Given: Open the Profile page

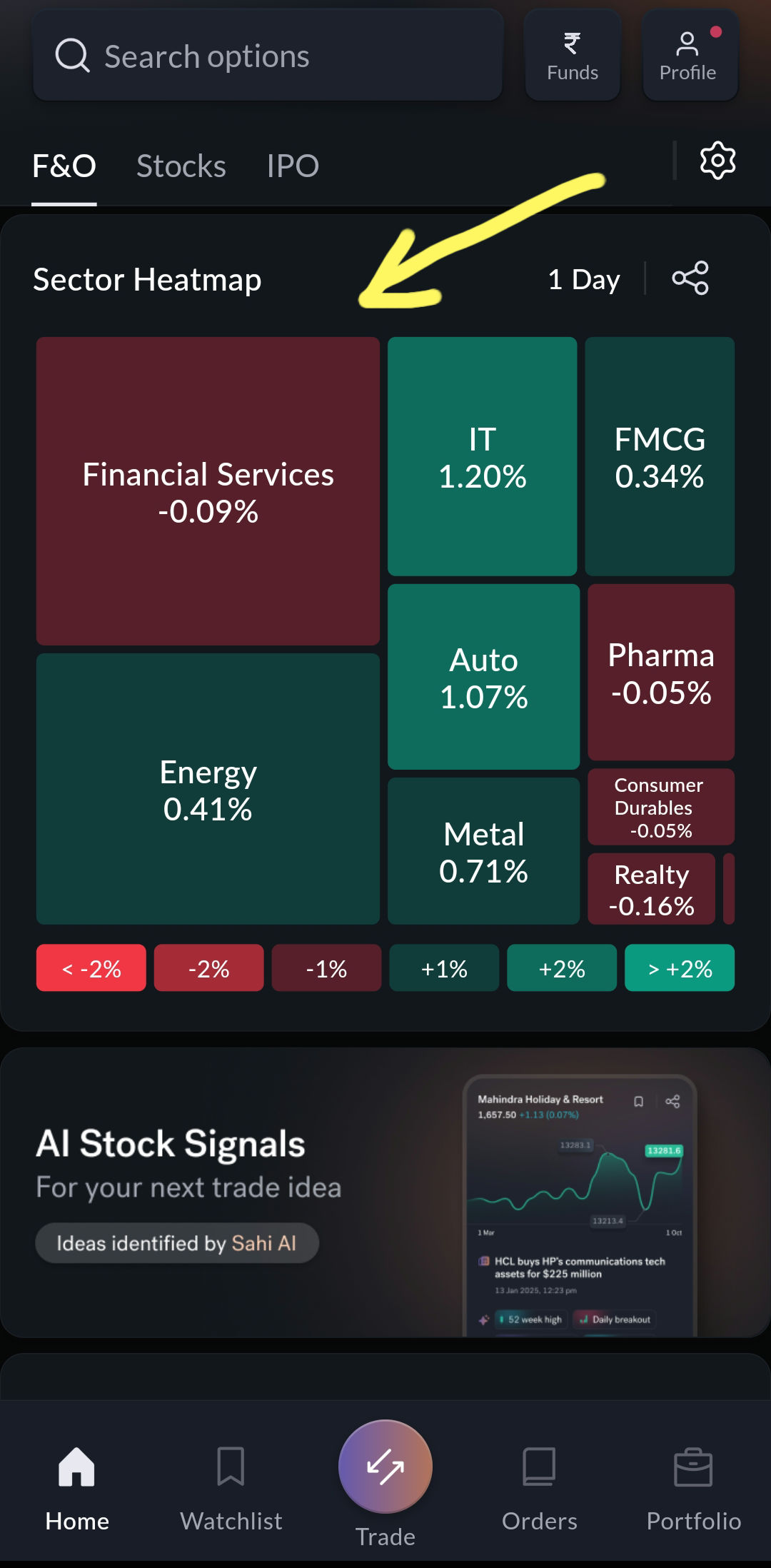Looking at the screenshot, I should coord(689,56).
